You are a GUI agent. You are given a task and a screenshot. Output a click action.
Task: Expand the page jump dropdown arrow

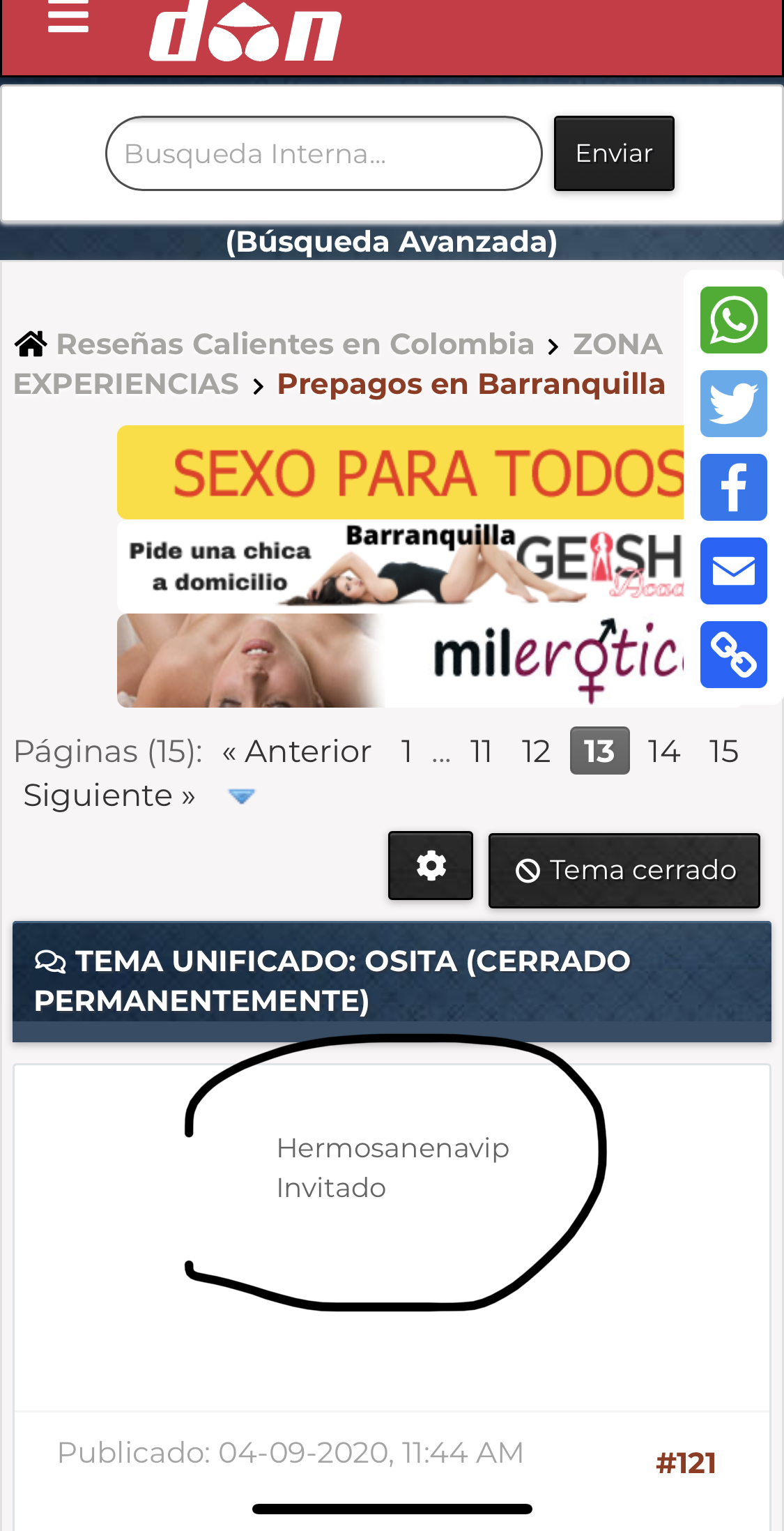click(x=241, y=796)
